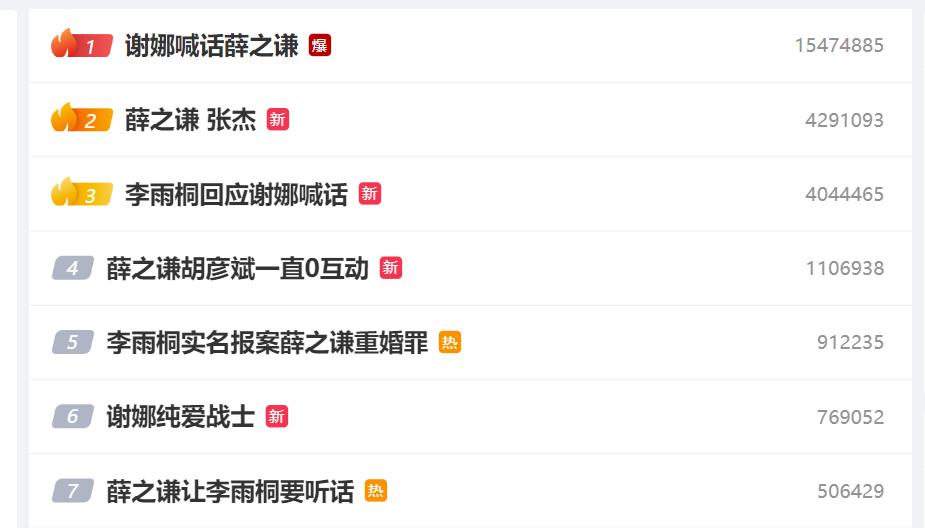
Task: Select 薛之谦胡彦斌一直0互动 topic
Action: [238, 268]
